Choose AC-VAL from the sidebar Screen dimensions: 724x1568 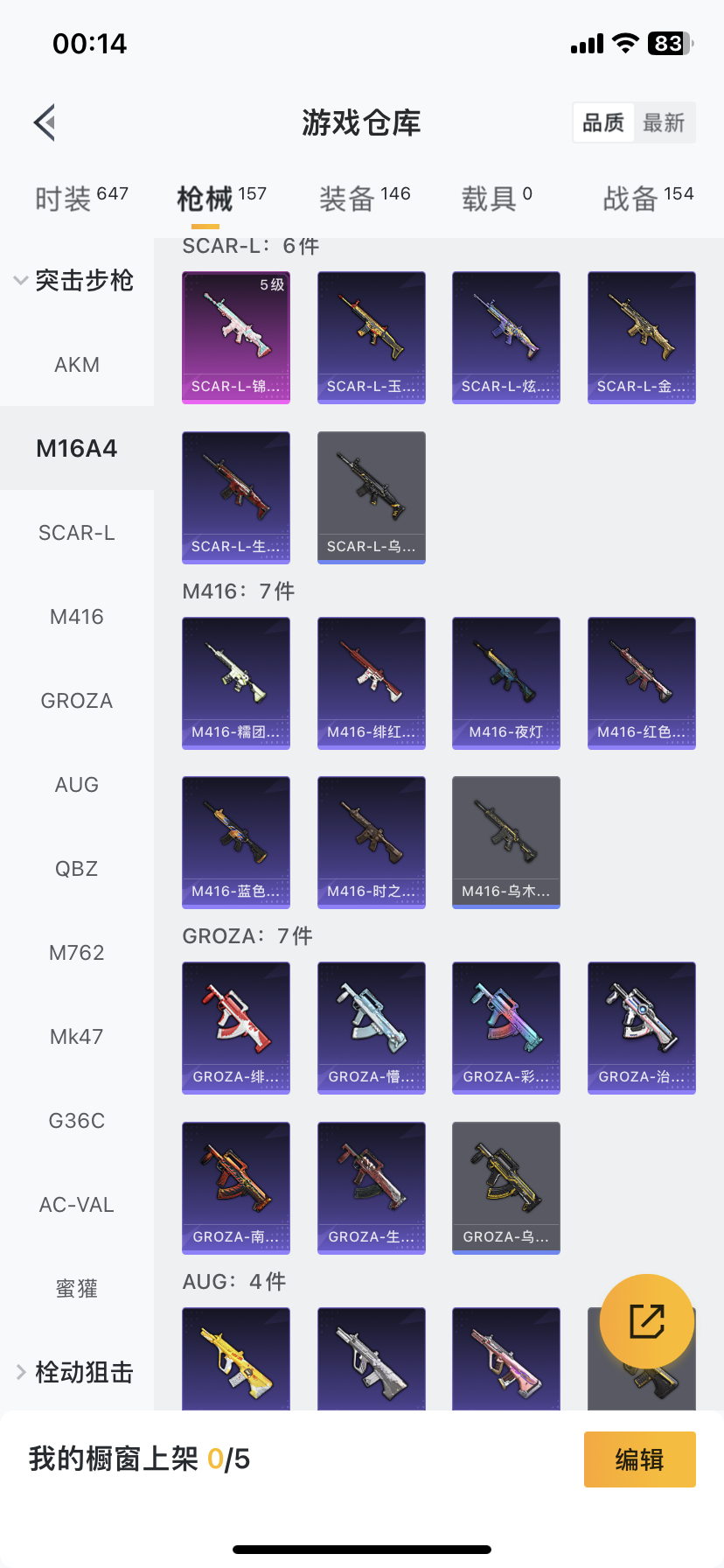click(x=77, y=1205)
